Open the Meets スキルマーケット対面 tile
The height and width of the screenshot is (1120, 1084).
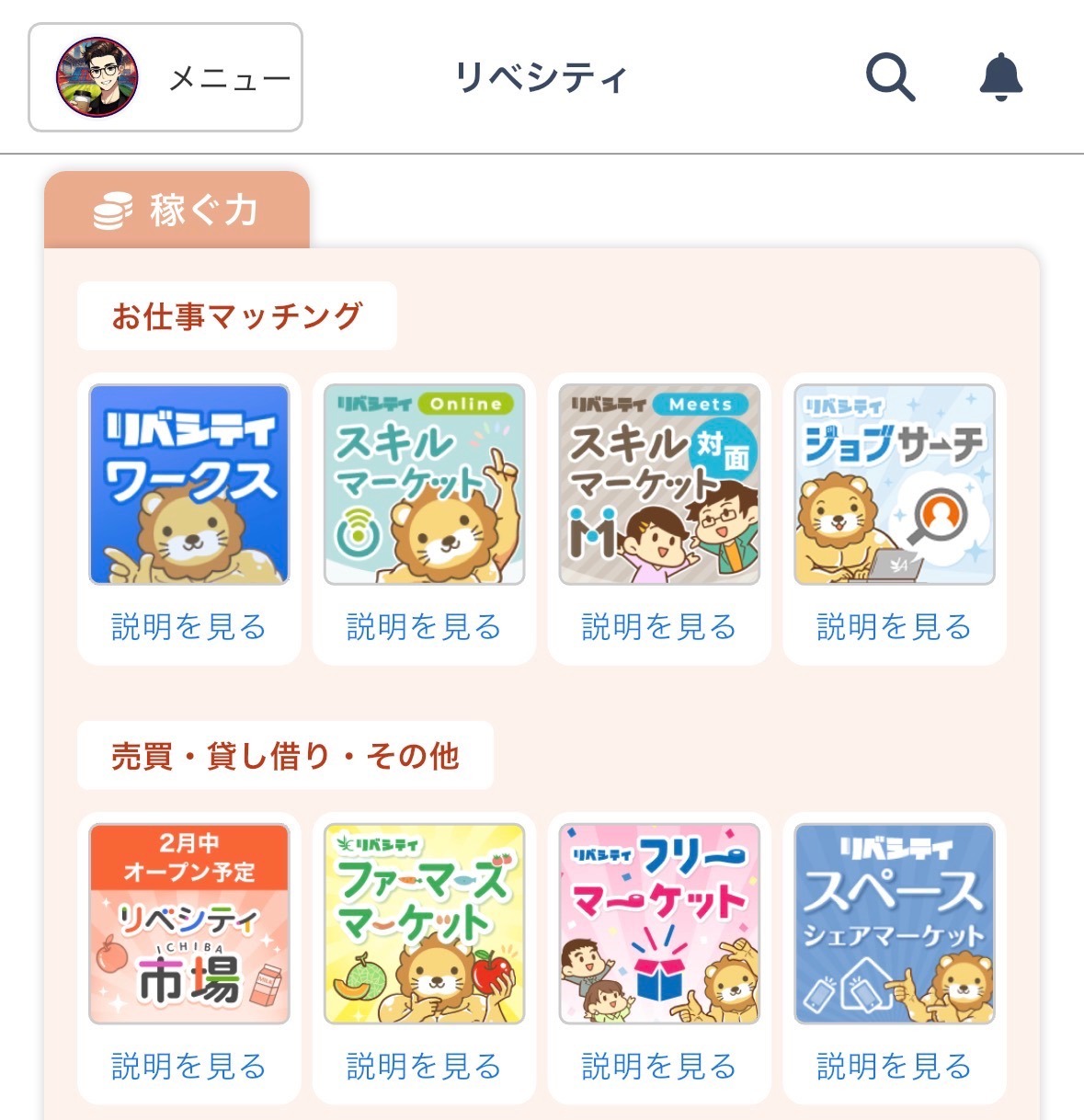click(659, 485)
